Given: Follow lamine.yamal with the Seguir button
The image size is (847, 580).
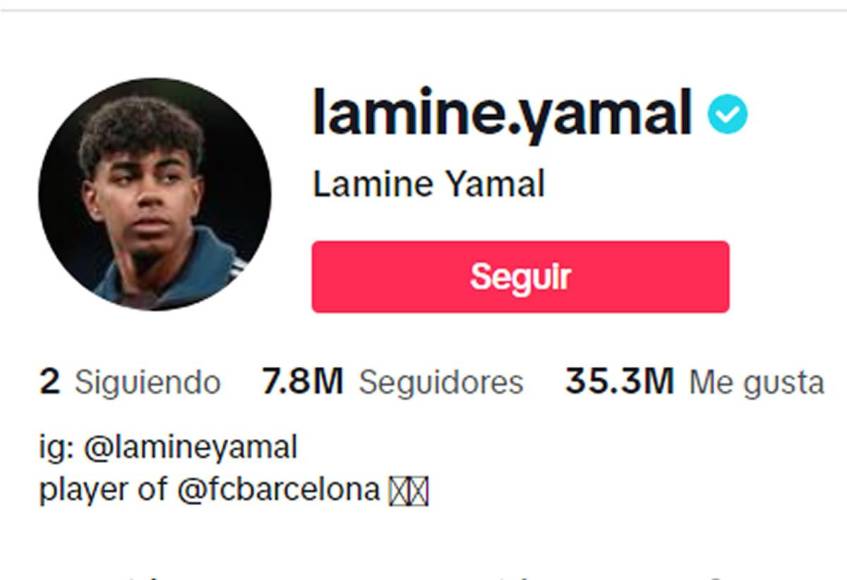Looking at the screenshot, I should click(520, 277).
